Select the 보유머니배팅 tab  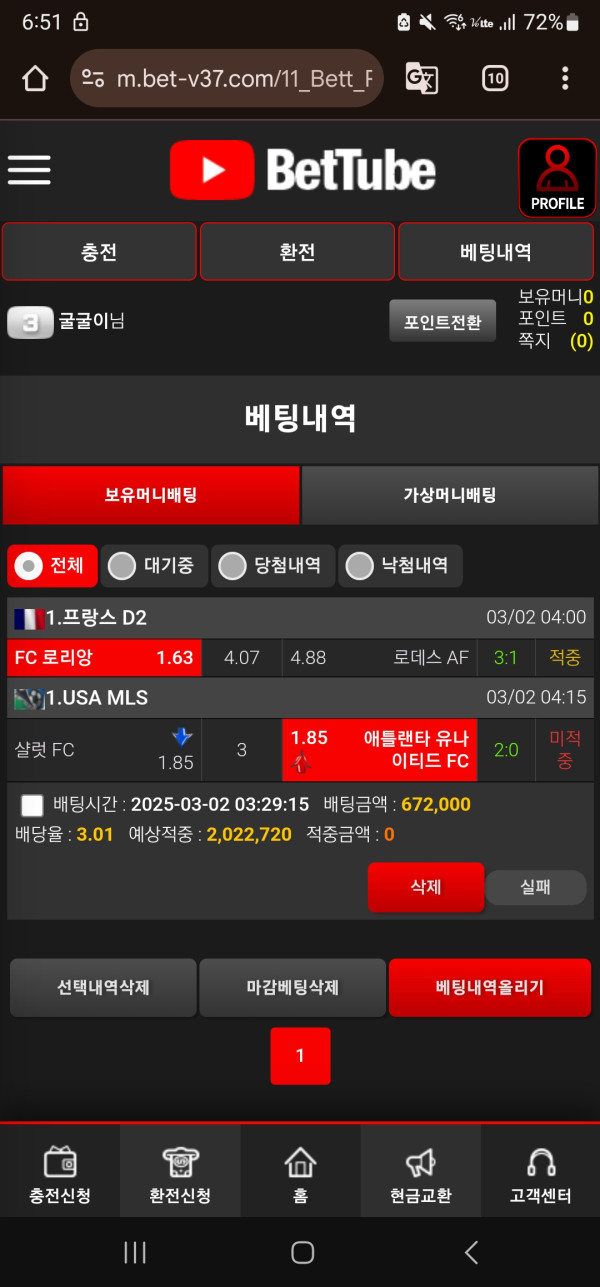click(x=151, y=495)
